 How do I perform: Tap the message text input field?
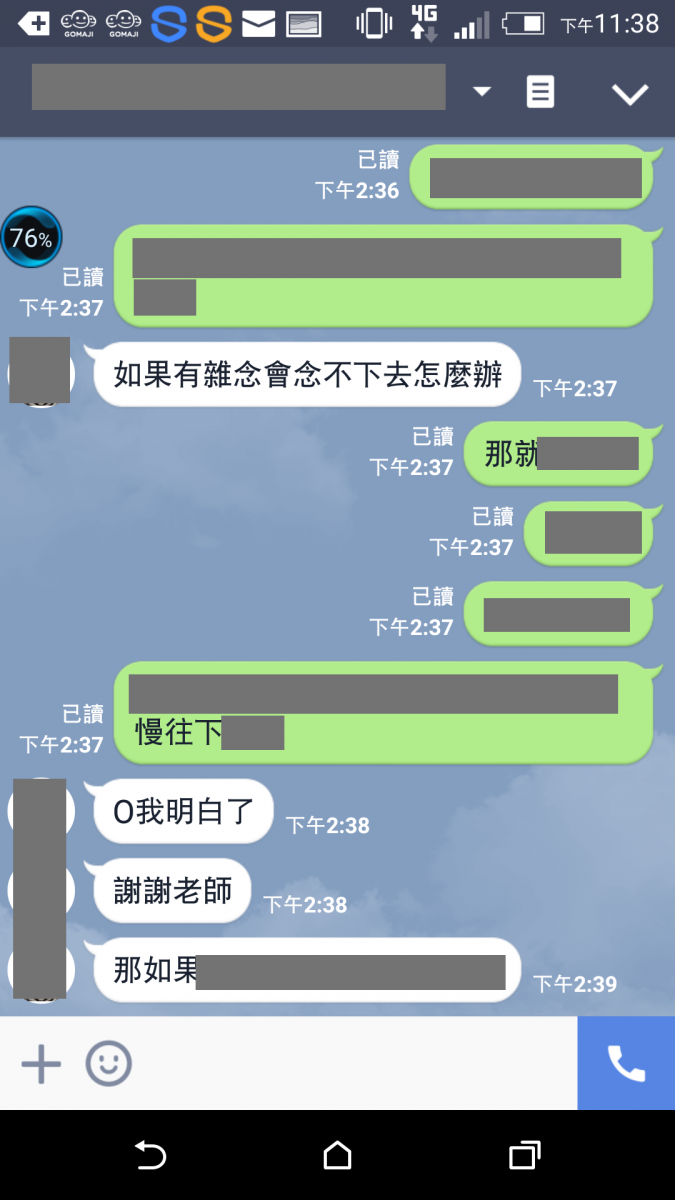350,1064
